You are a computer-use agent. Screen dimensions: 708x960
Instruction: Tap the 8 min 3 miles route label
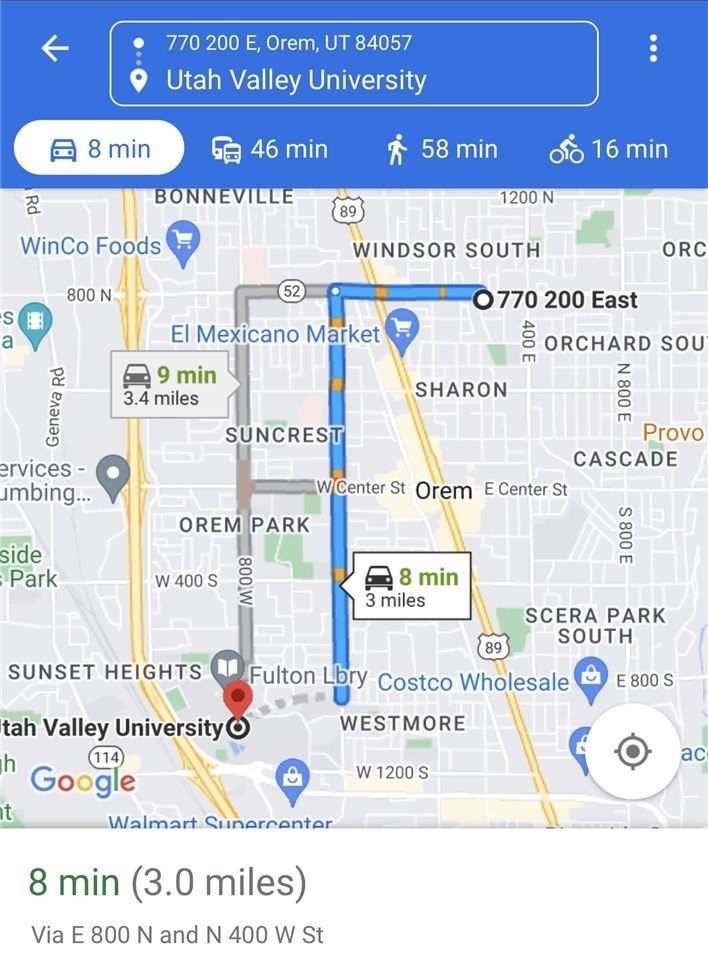[410, 587]
